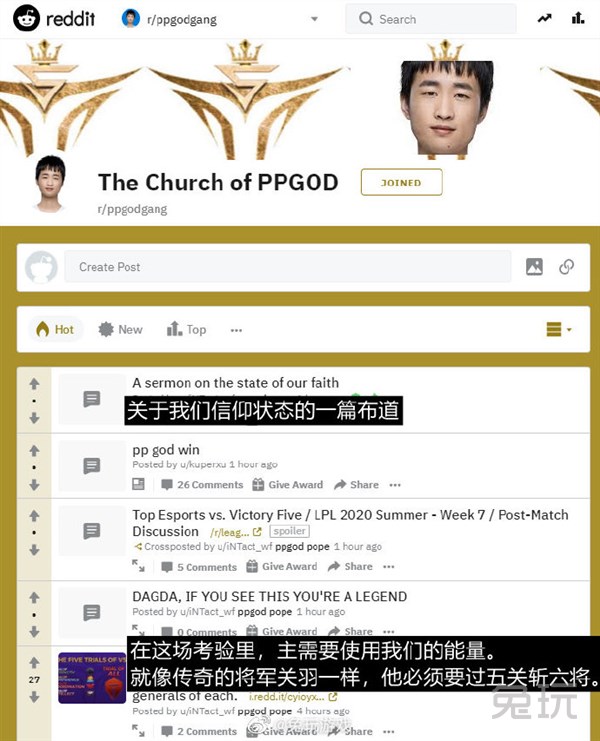
Task: Change the post layout view
Action: click(558, 329)
